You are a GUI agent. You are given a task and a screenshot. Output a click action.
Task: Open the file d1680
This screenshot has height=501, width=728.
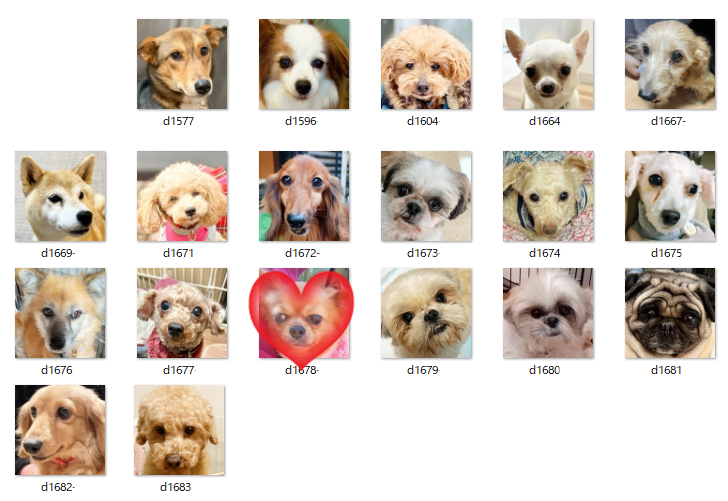click(x=548, y=313)
